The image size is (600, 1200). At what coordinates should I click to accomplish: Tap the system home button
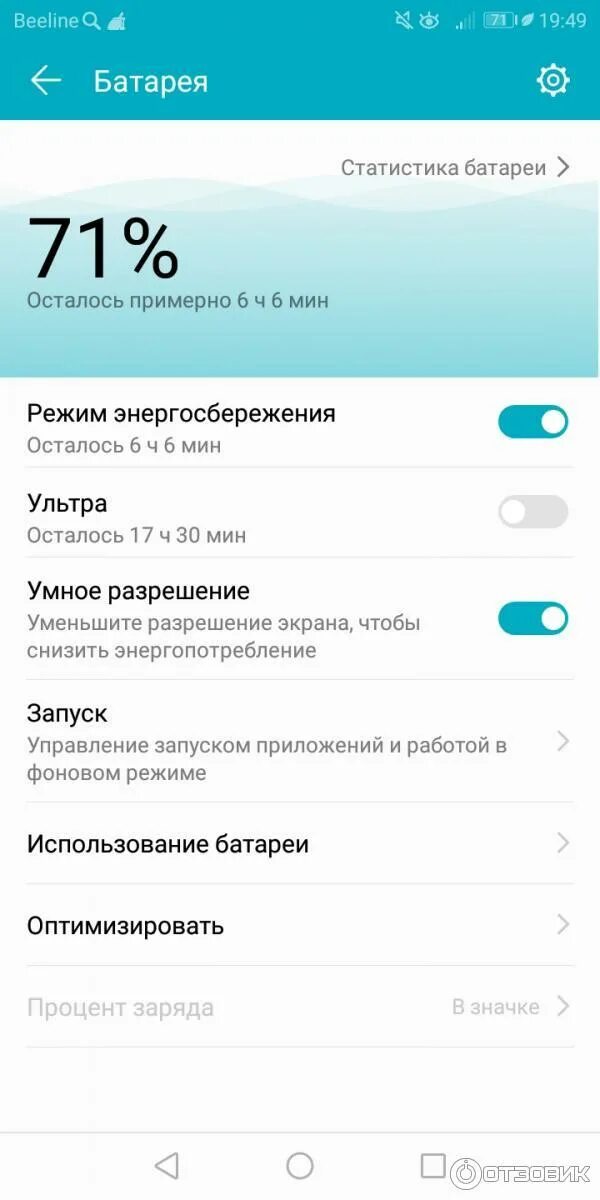300,1165
